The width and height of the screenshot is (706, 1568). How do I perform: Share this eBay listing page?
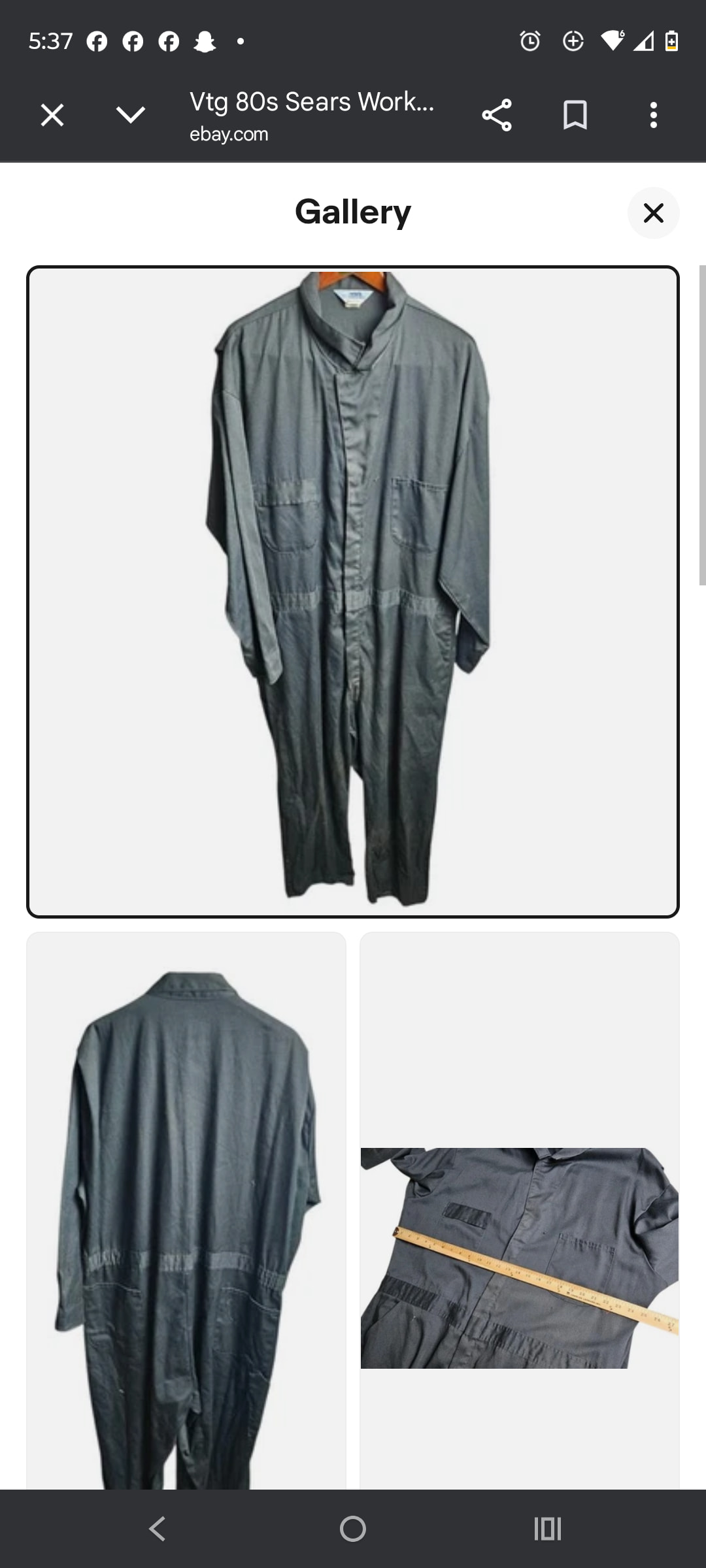coord(497,116)
